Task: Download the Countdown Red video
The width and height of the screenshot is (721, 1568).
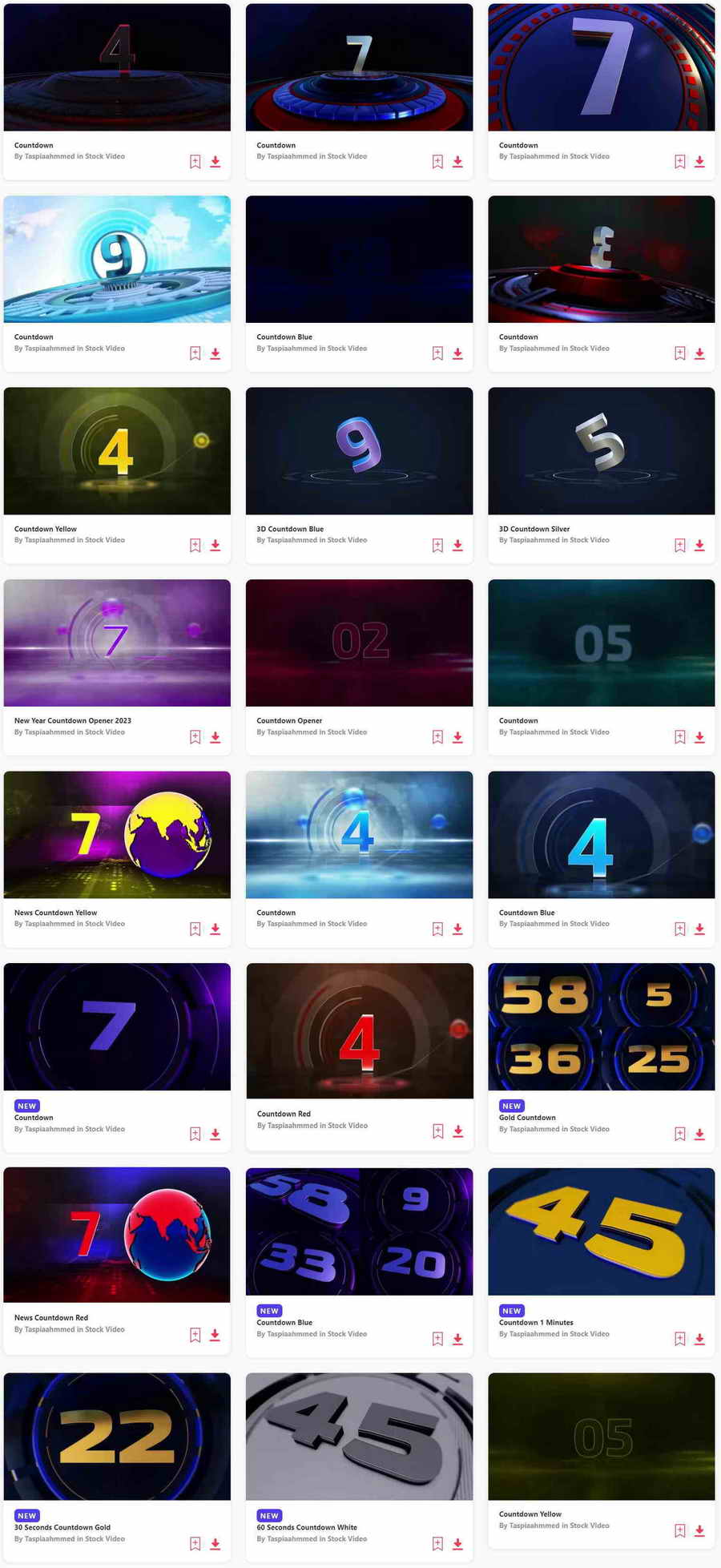Action: point(457,1131)
